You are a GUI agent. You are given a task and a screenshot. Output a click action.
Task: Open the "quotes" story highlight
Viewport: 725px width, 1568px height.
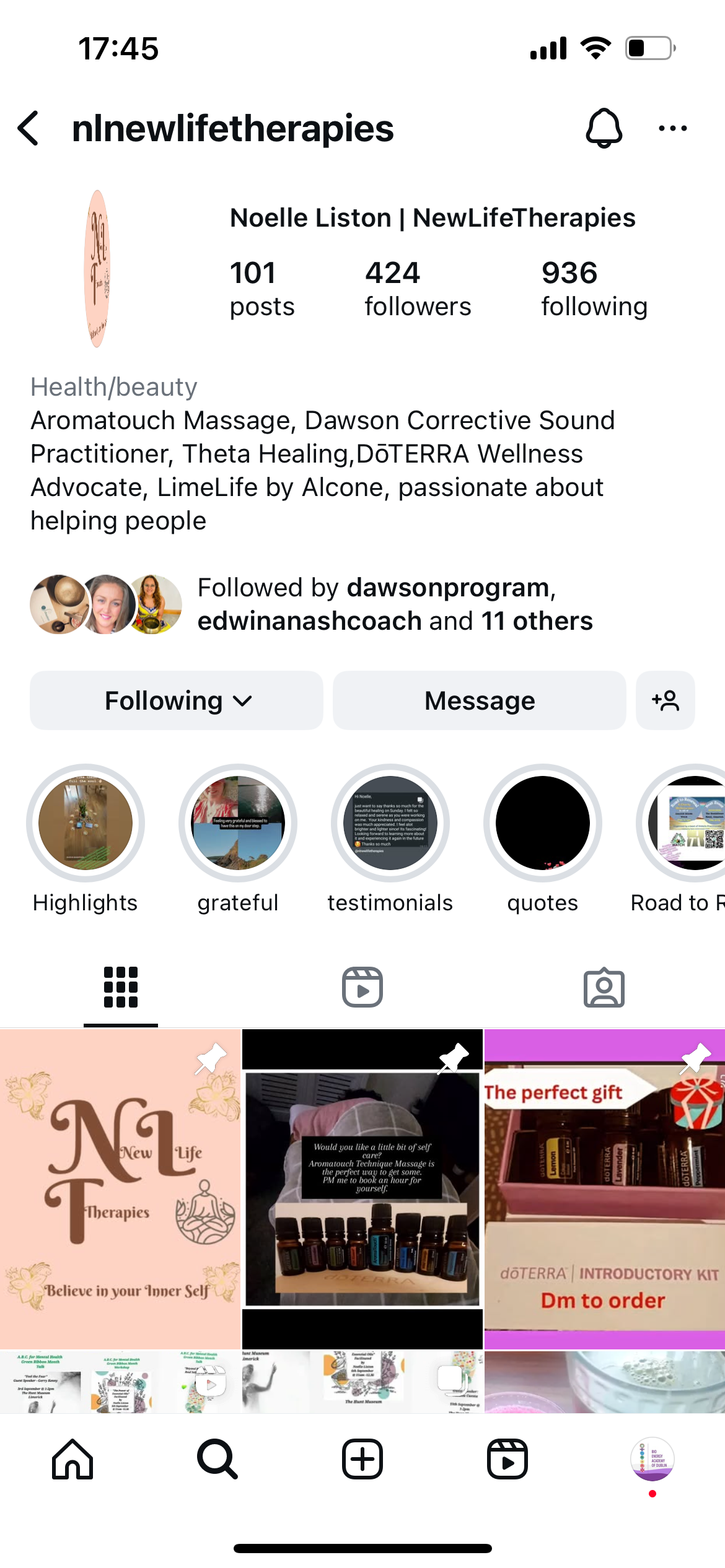[543, 838]
